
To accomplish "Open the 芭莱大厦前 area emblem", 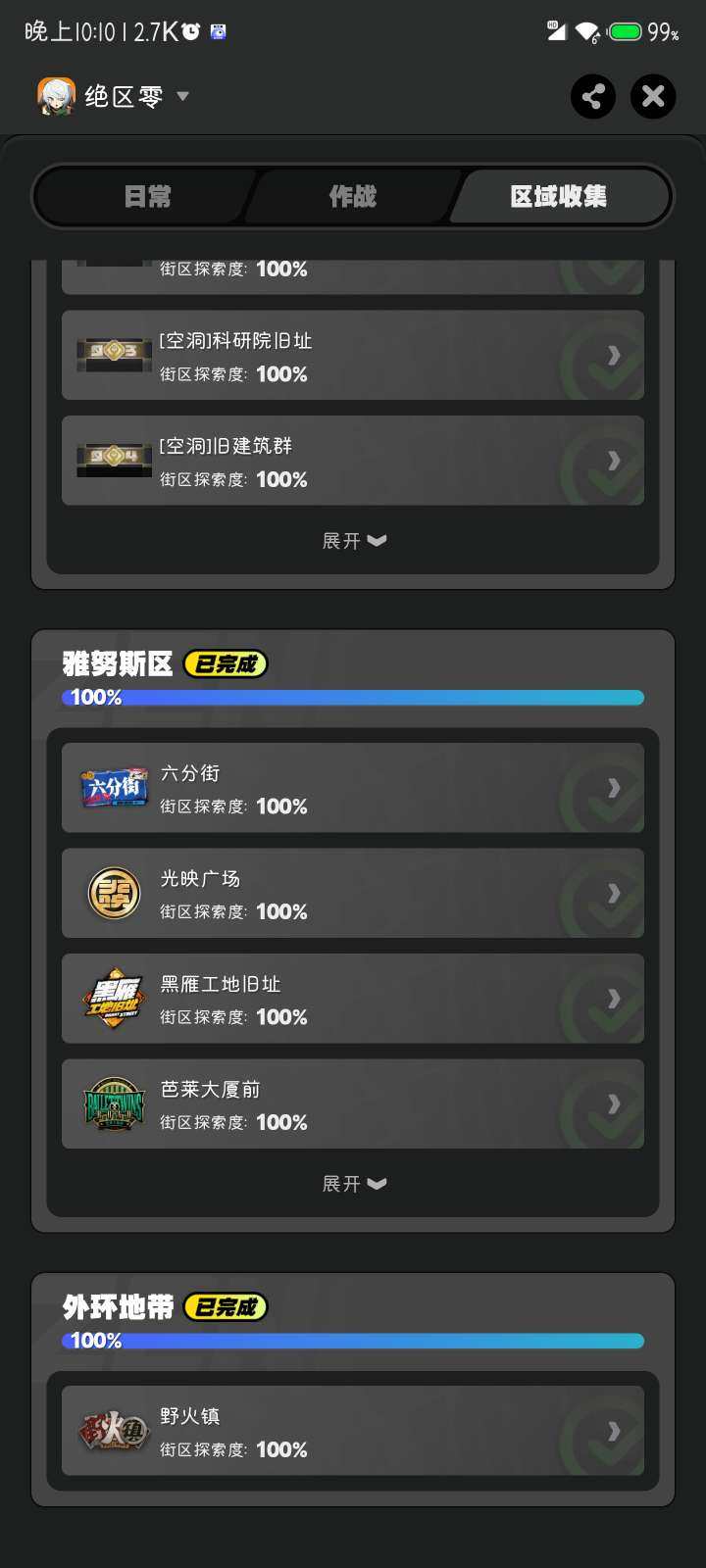I will coord(113,1104).
